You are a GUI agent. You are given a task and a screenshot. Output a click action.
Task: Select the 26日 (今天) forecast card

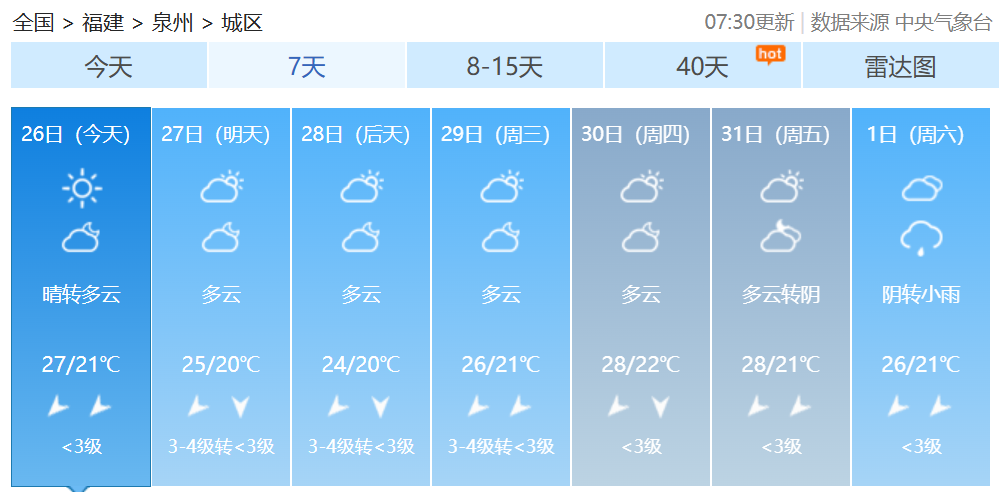click(x=80, y=296)
